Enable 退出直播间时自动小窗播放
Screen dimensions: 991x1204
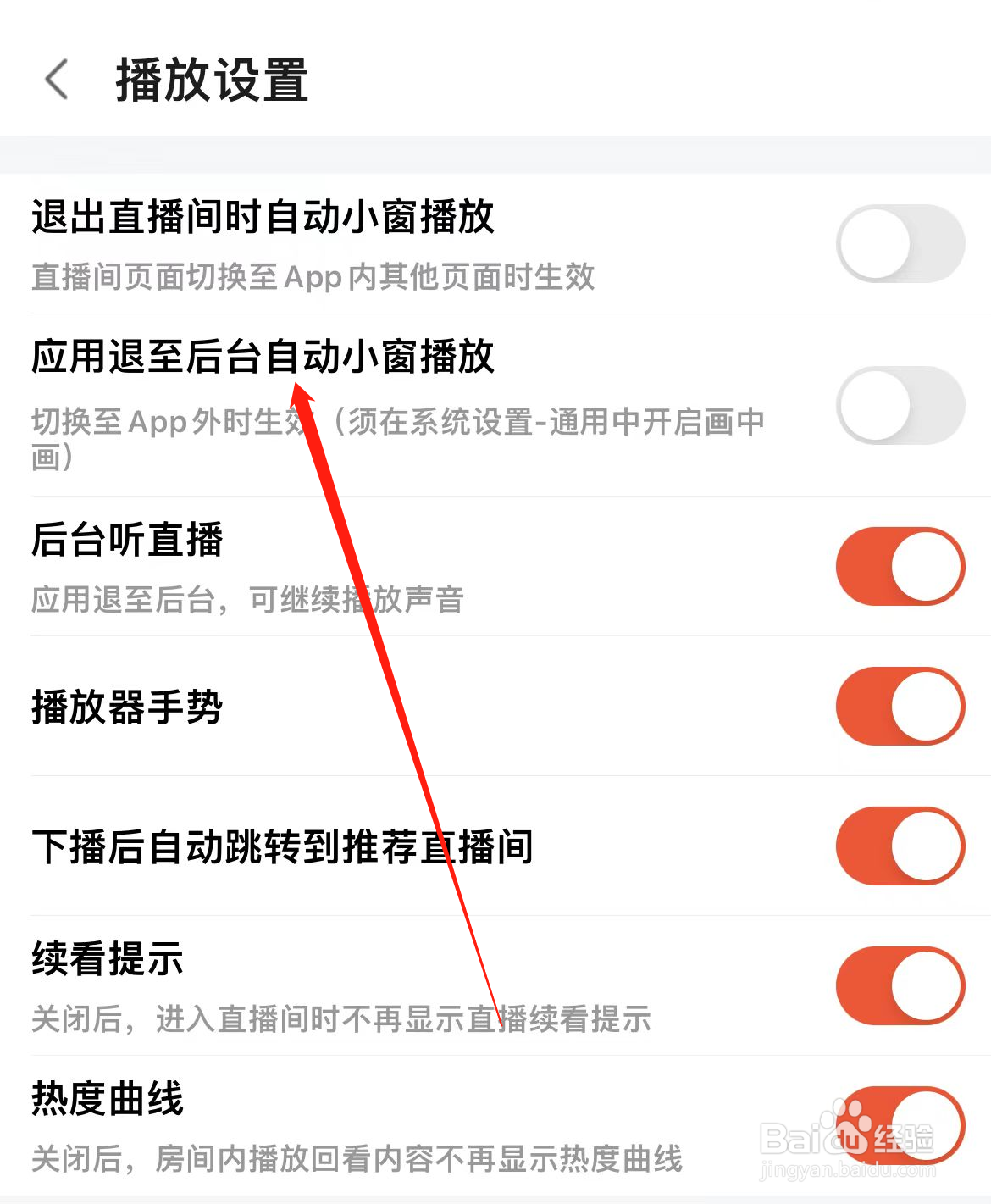(x=900, y=243)
